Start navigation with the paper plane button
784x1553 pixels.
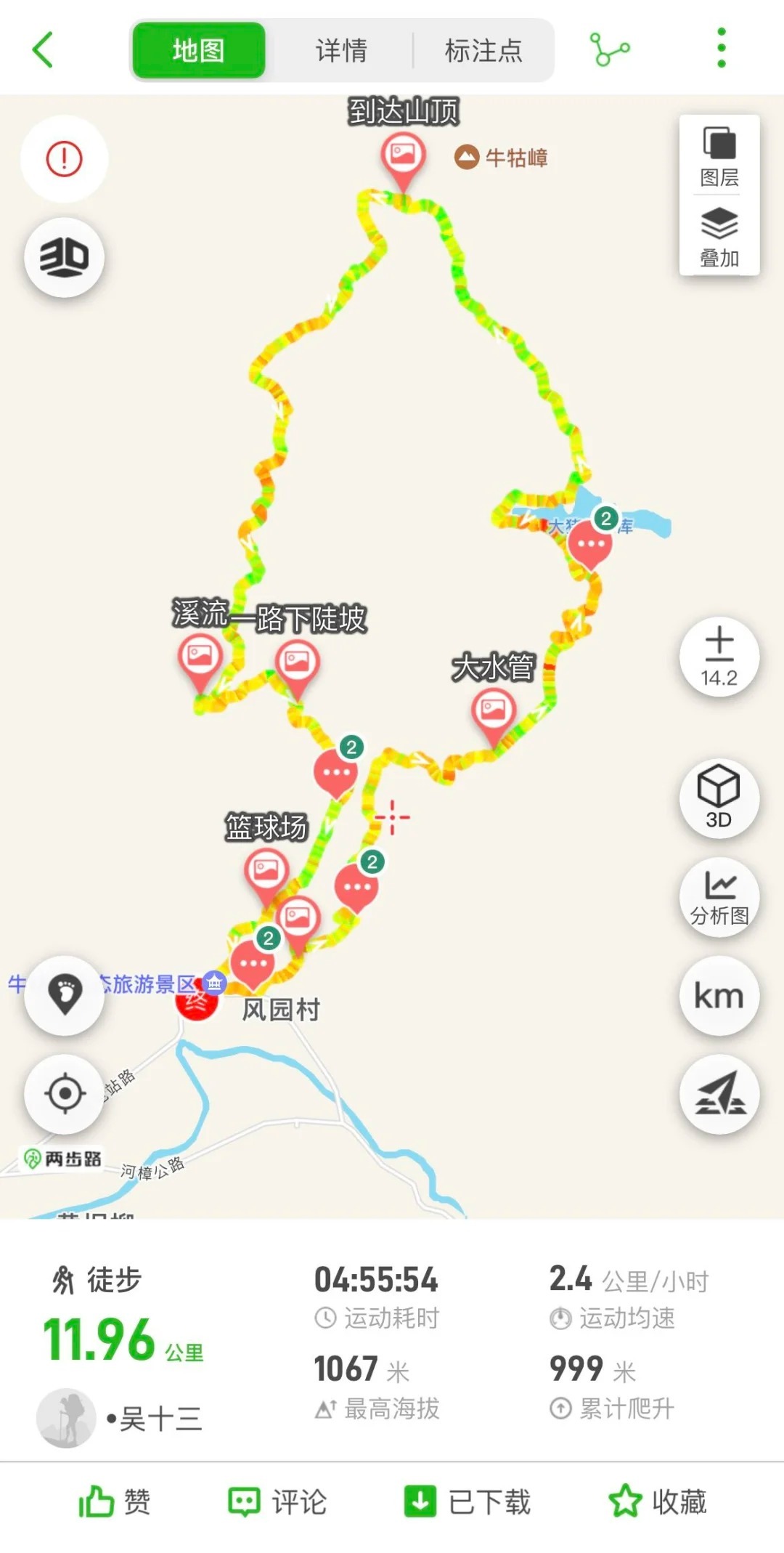point(719,1094)
